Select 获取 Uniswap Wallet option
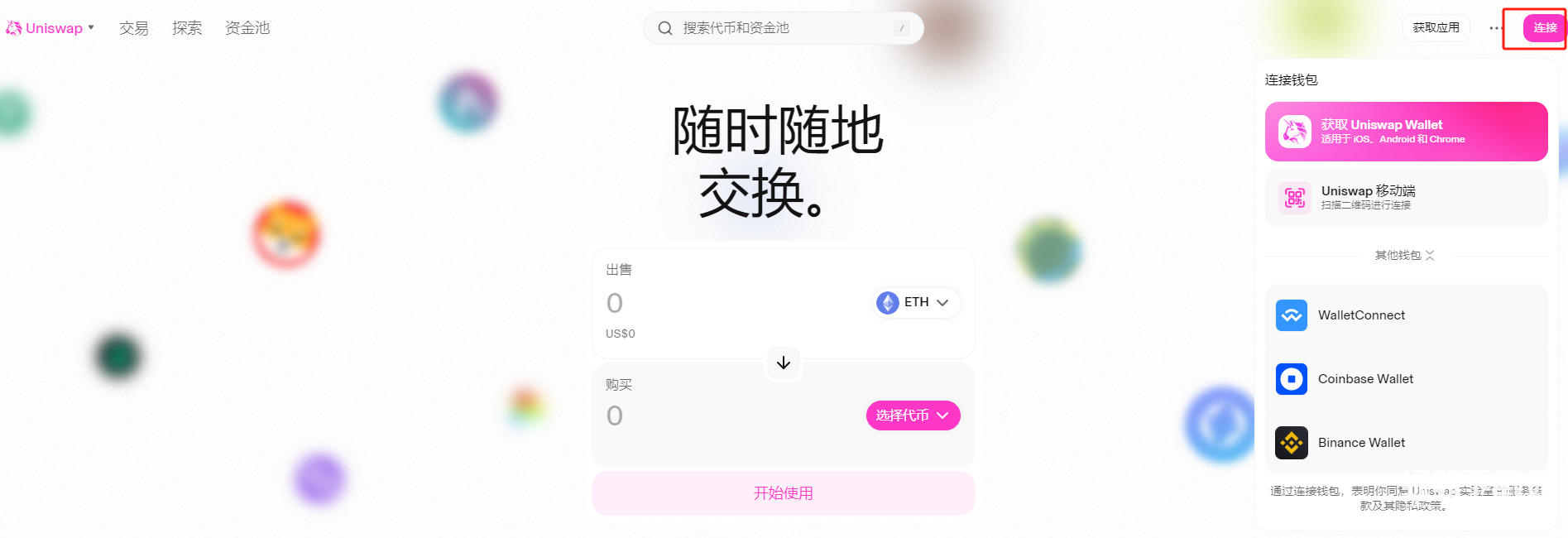1568x538 pixels. (1406, 132)
